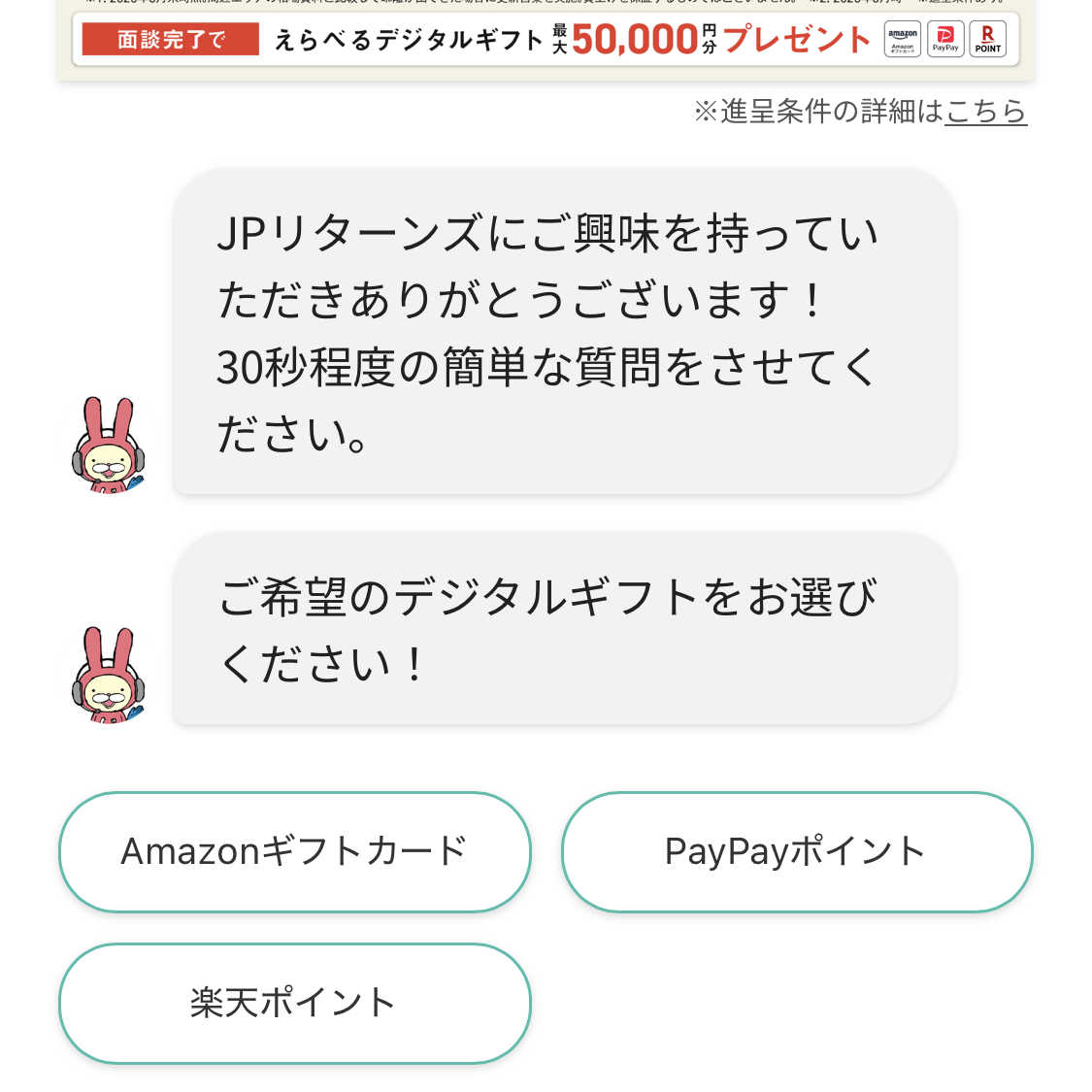The height and width of the screenshot is (1092, 1092).
Task: Select Amazonギフトカード as your gift
Action: tap(295, 851)
